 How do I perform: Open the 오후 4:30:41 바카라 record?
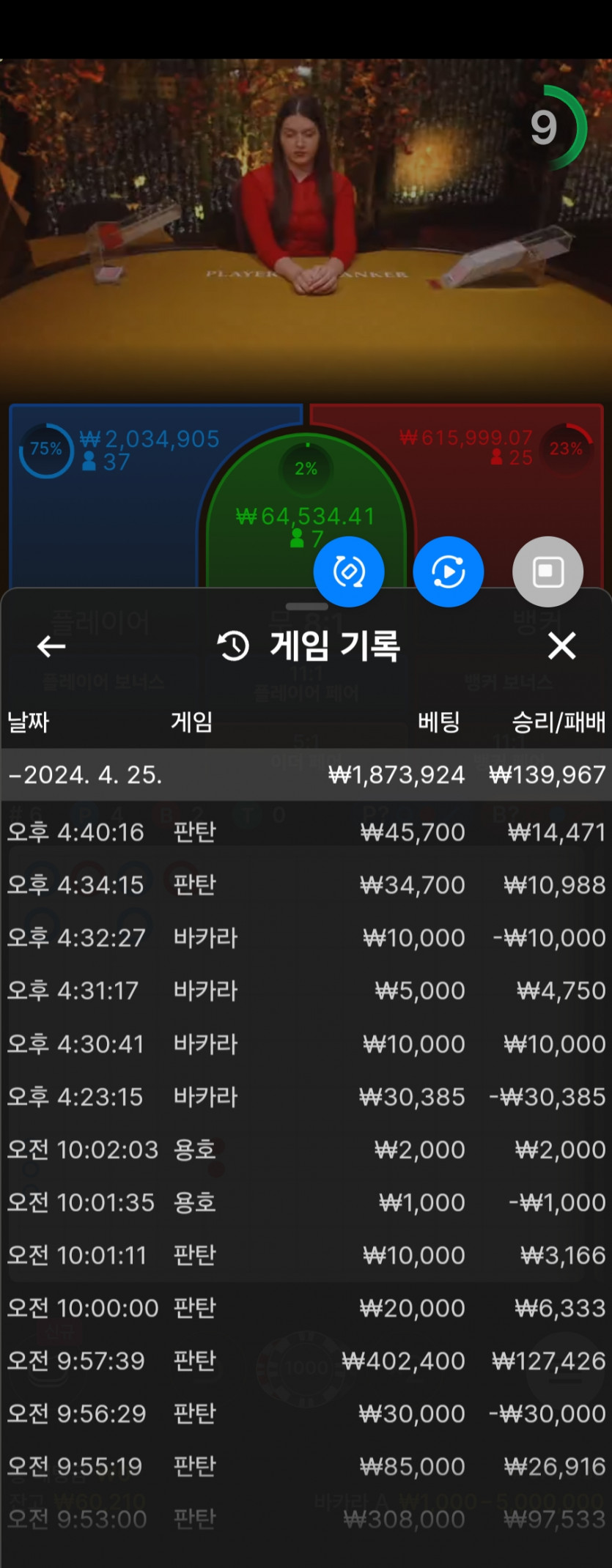tap(306, 1043)
